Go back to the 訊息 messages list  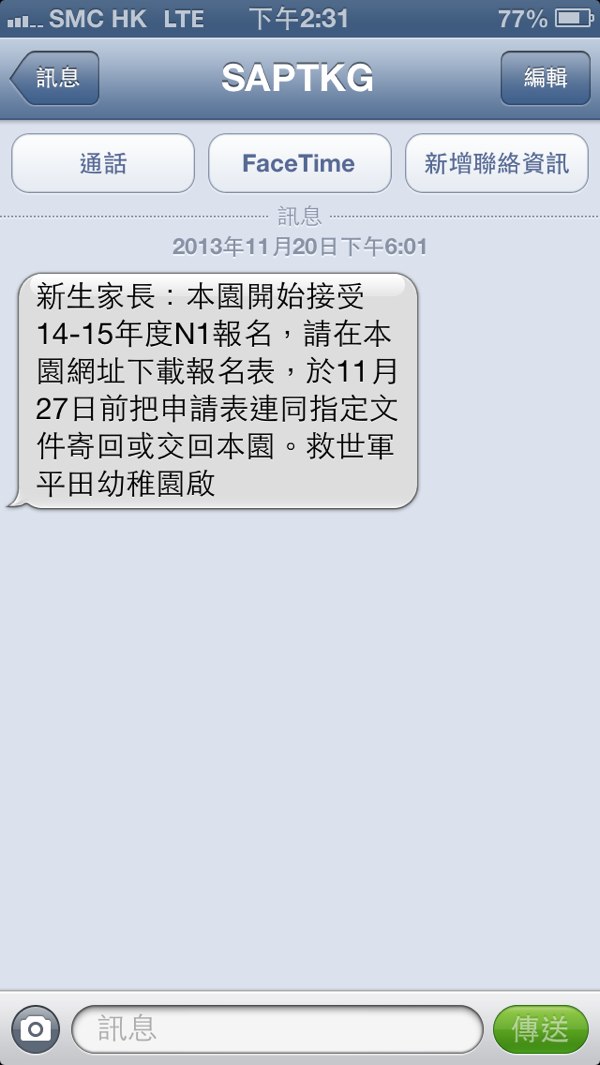[56, 79]
